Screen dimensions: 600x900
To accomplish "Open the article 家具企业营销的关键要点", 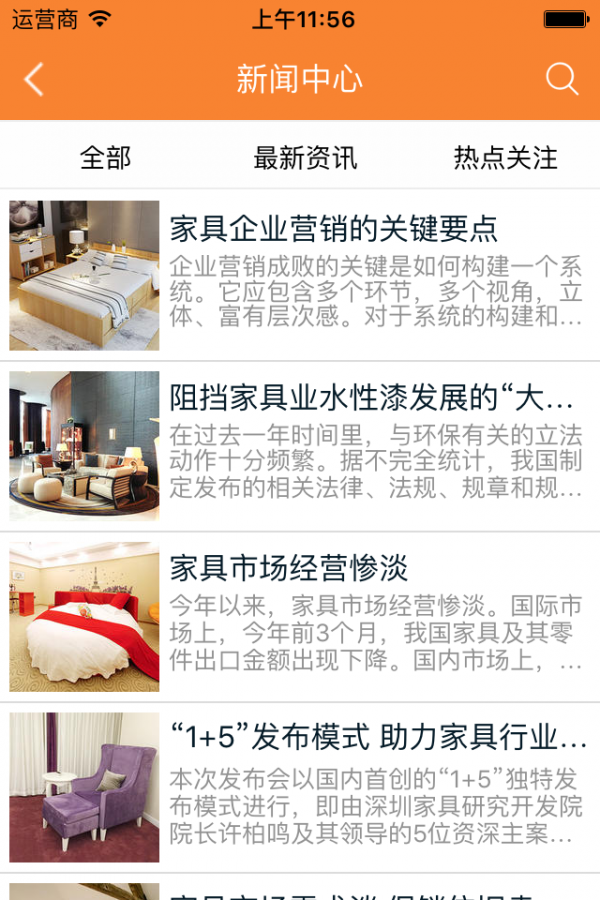I will coord(334,229).
